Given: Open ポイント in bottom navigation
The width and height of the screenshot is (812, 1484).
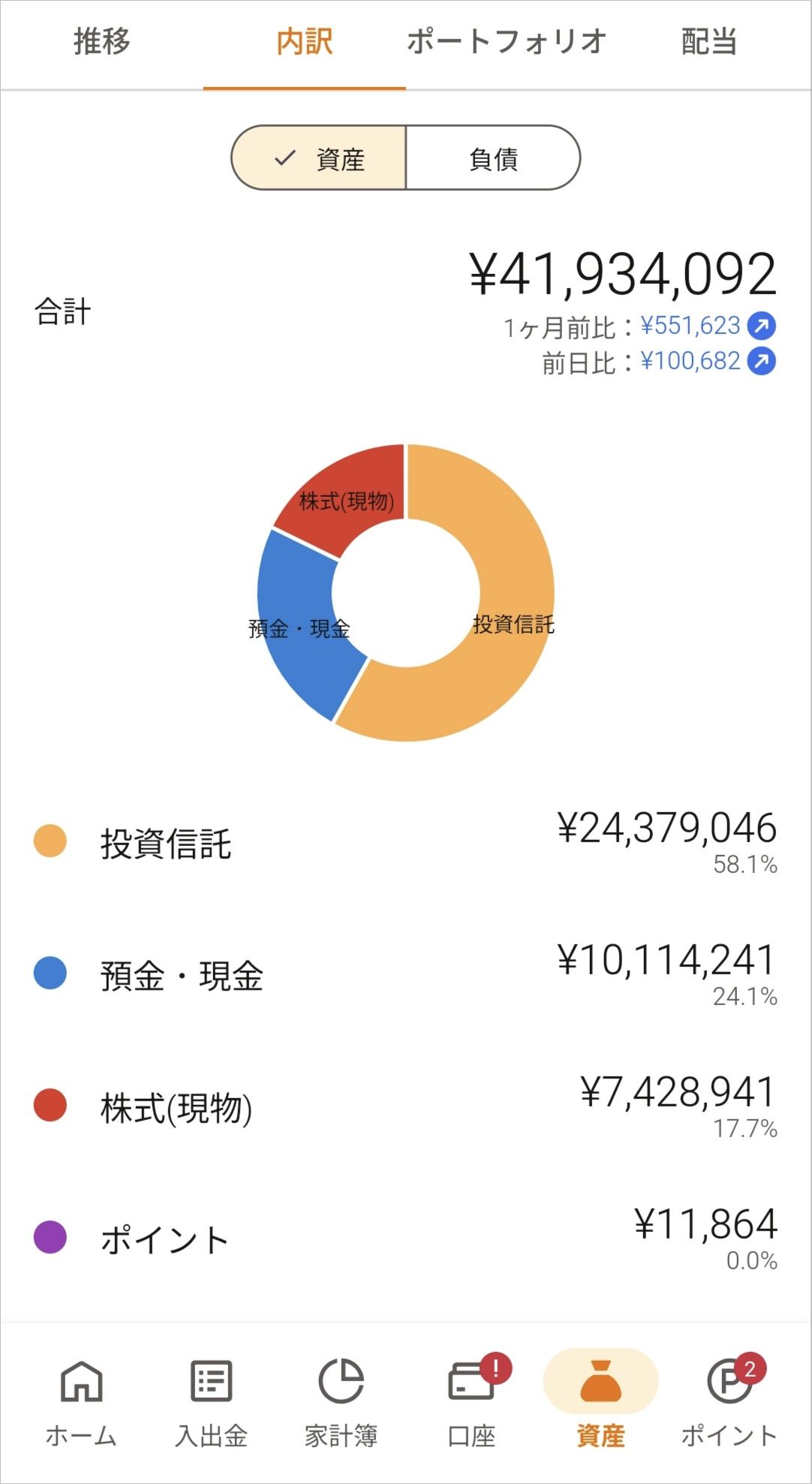Looking at the screenshot, I should 729,1402.
